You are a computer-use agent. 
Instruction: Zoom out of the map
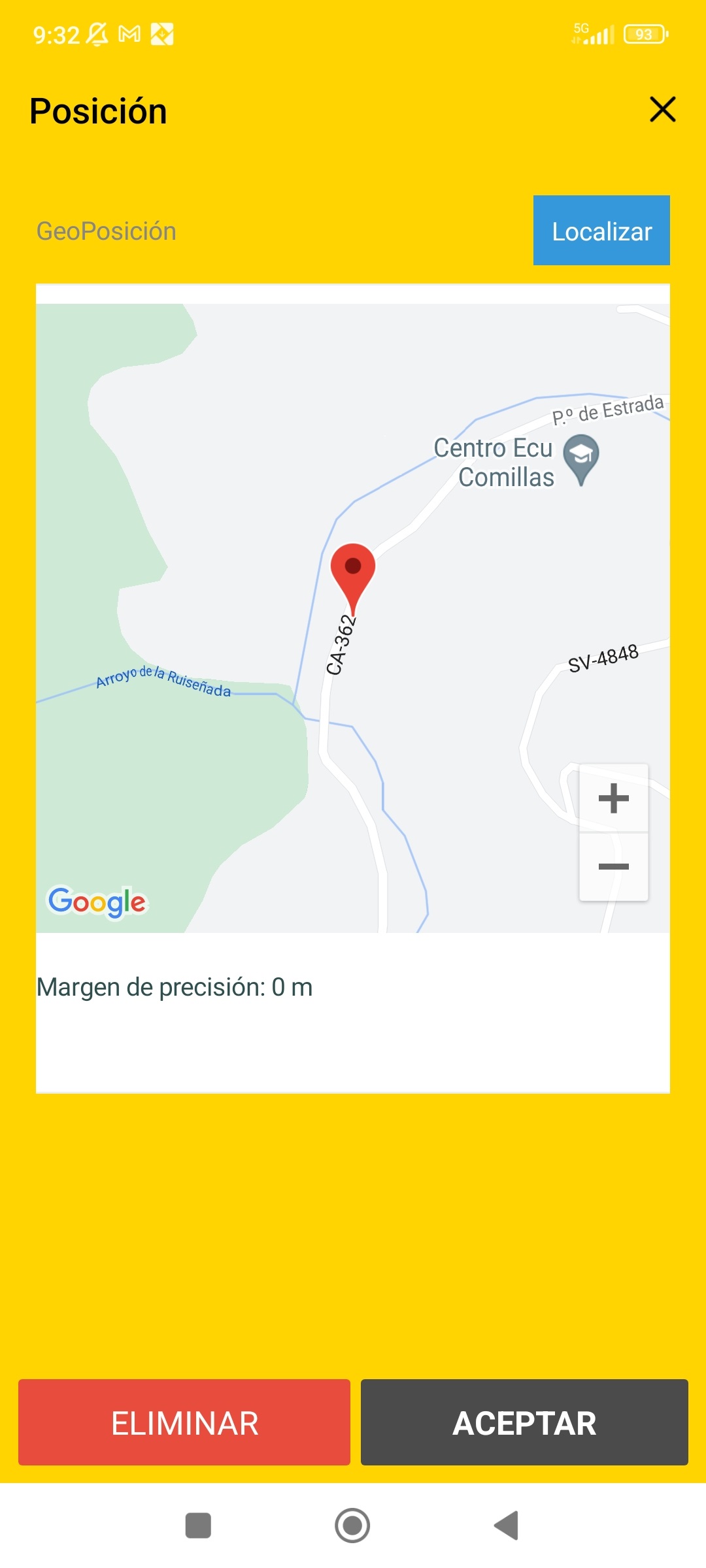coord(613,867)
